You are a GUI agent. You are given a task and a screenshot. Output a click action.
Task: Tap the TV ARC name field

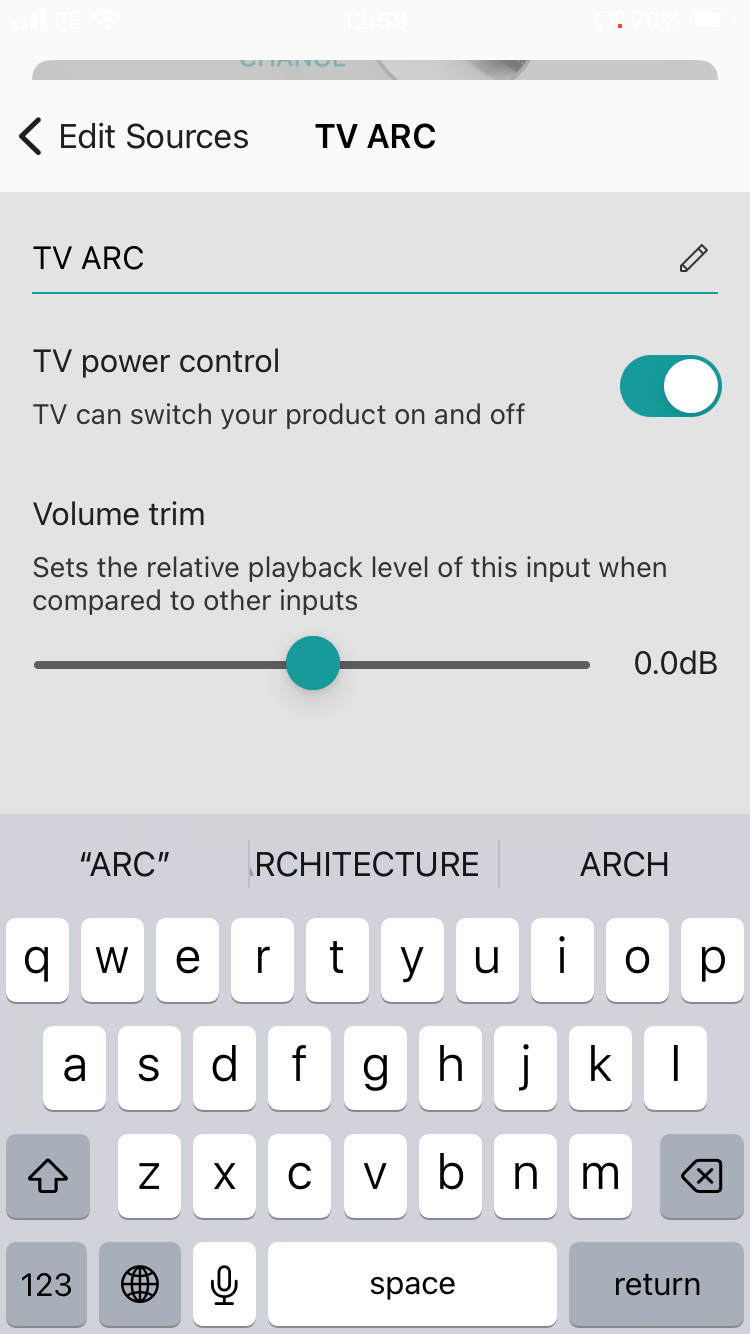point(340,259)
